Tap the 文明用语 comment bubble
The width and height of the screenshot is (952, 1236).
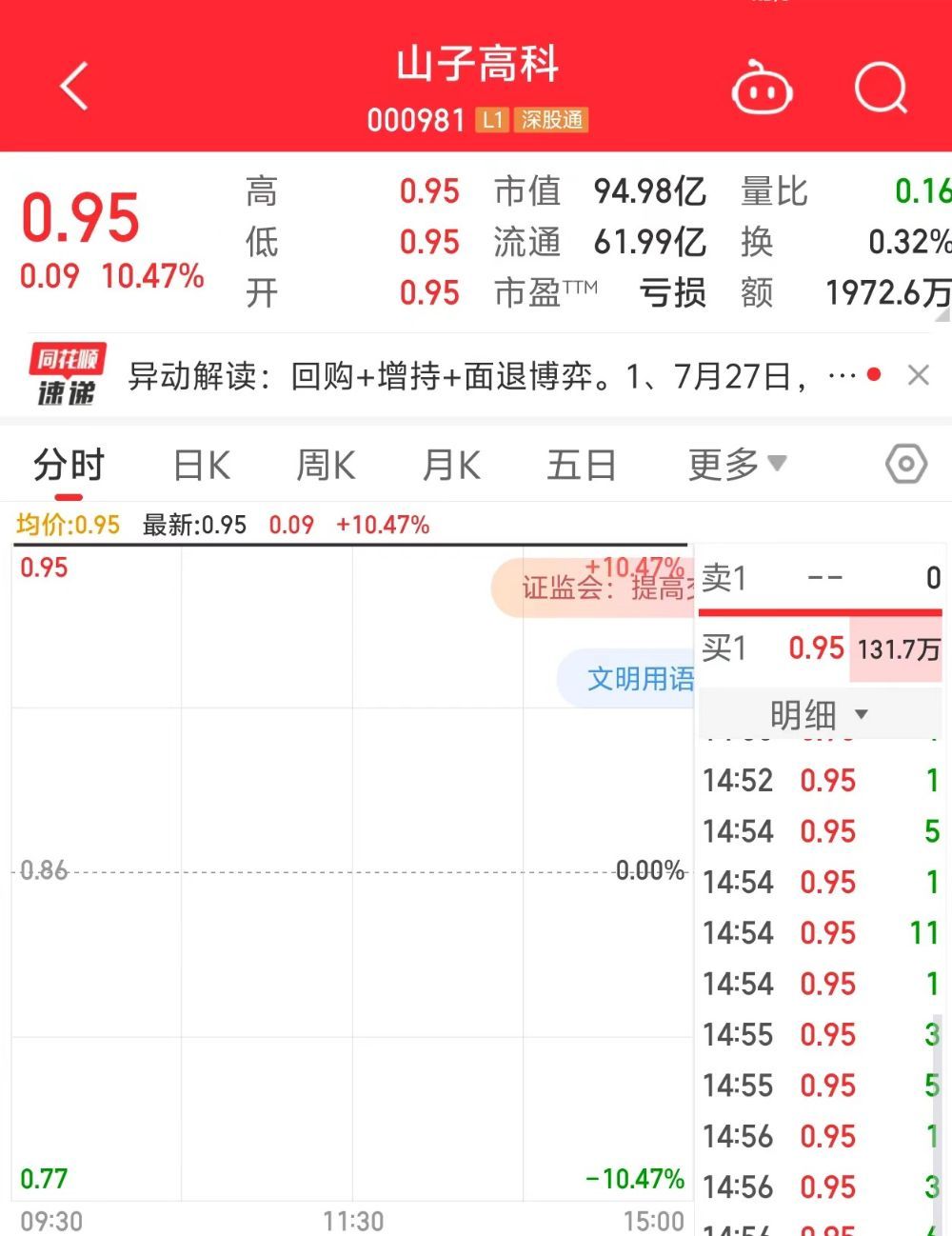[x=628, y=679]
